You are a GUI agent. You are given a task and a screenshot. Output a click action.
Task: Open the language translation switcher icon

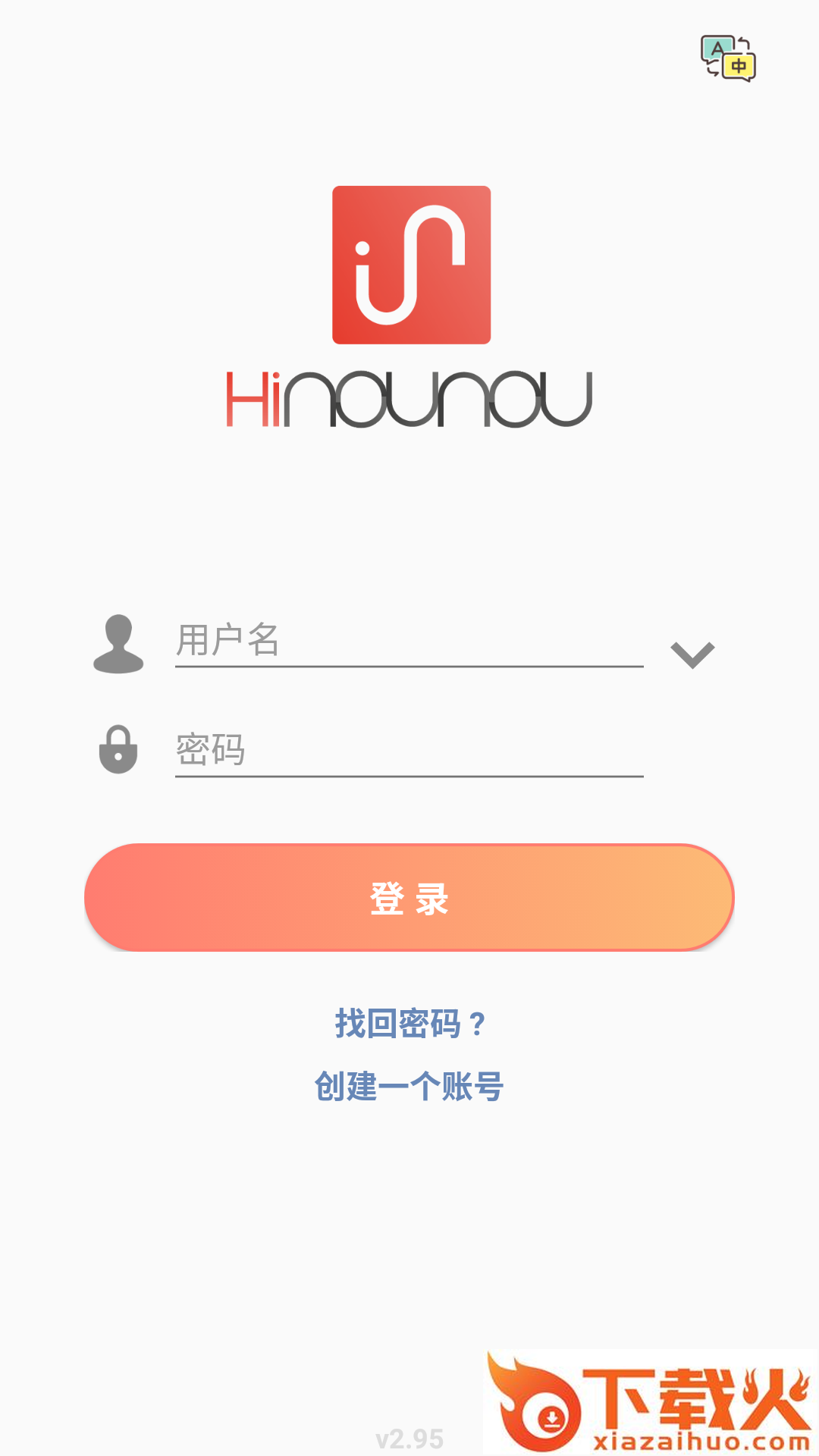coord(728,58)
